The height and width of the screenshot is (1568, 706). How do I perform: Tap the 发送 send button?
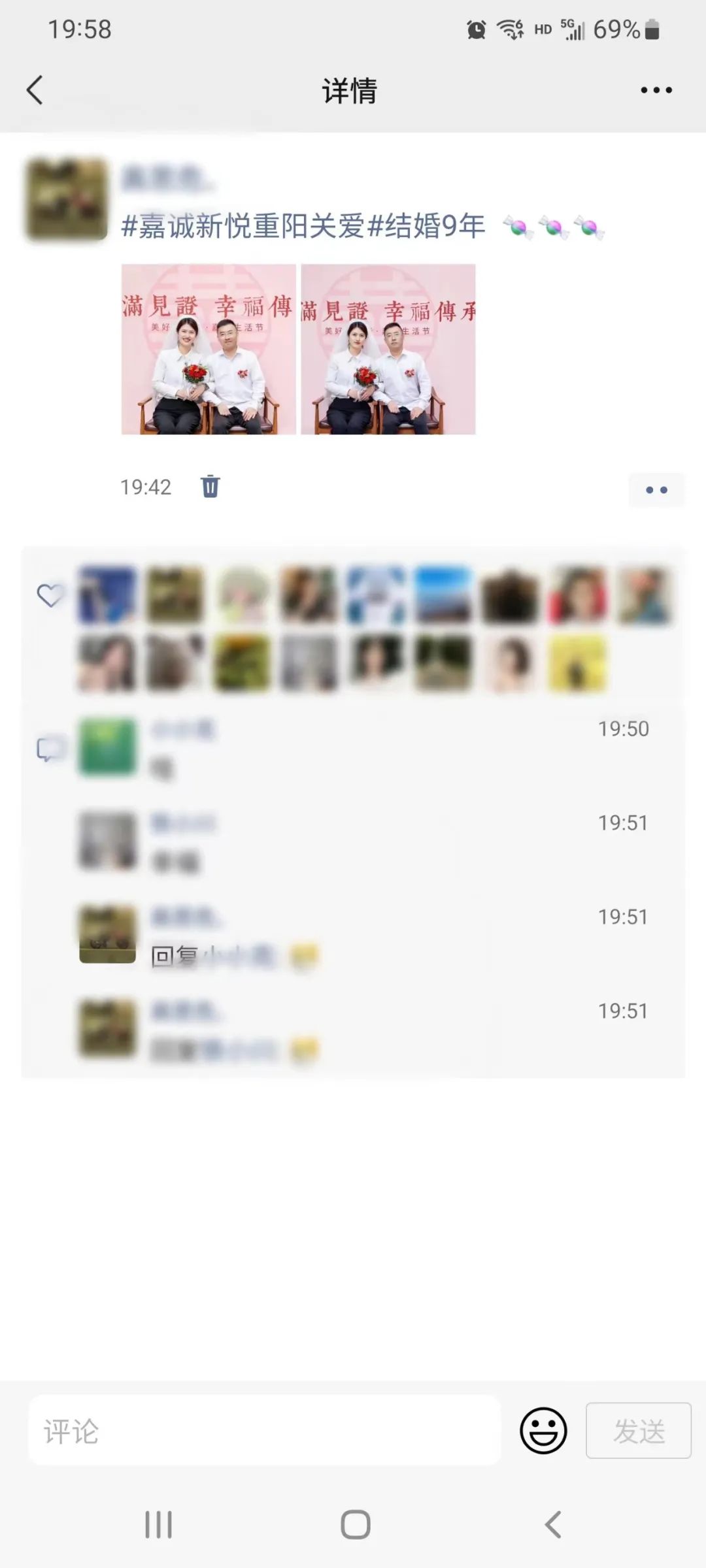(x=638, y=1431)
